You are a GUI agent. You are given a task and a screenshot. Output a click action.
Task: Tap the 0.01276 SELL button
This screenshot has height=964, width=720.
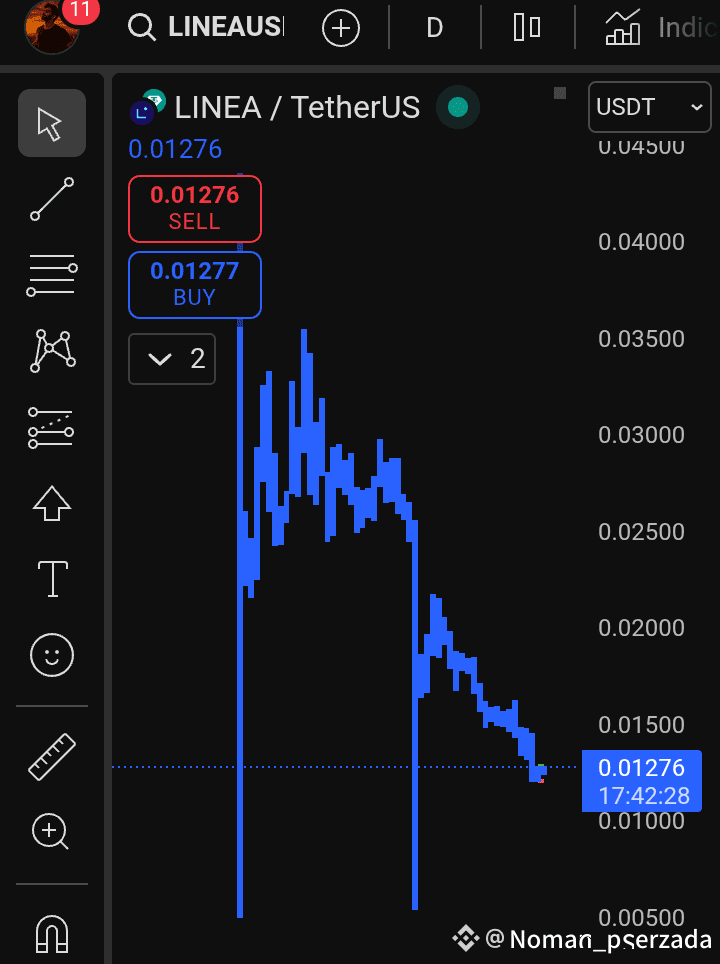click(x=194, y=208)
